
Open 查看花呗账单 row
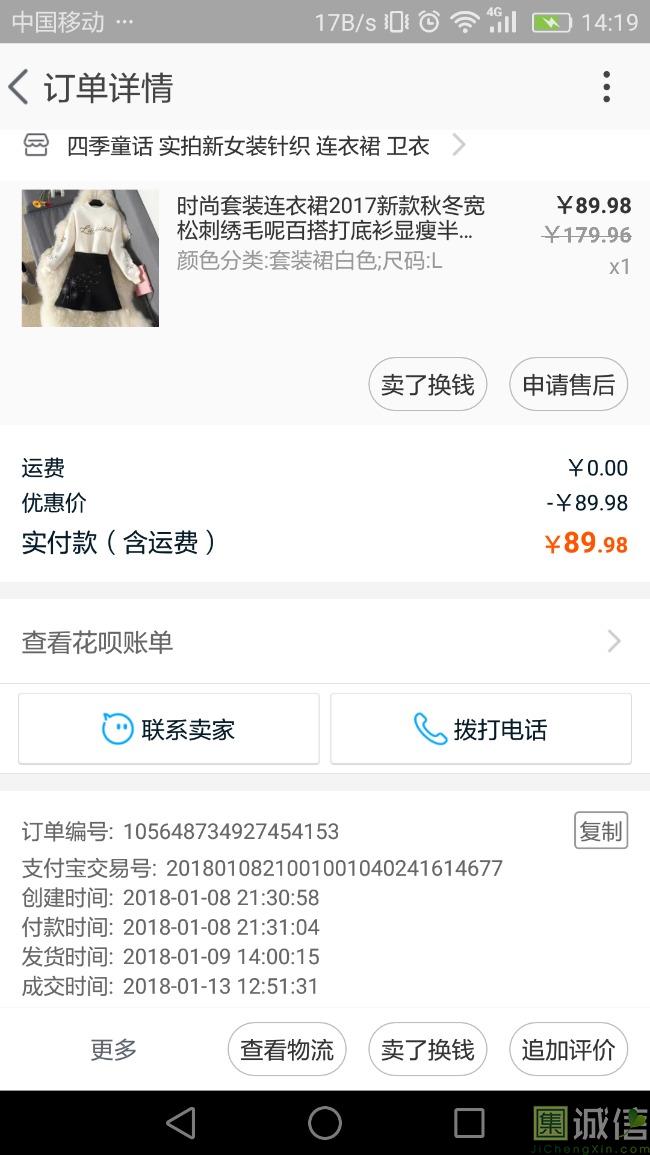(325, 642)
